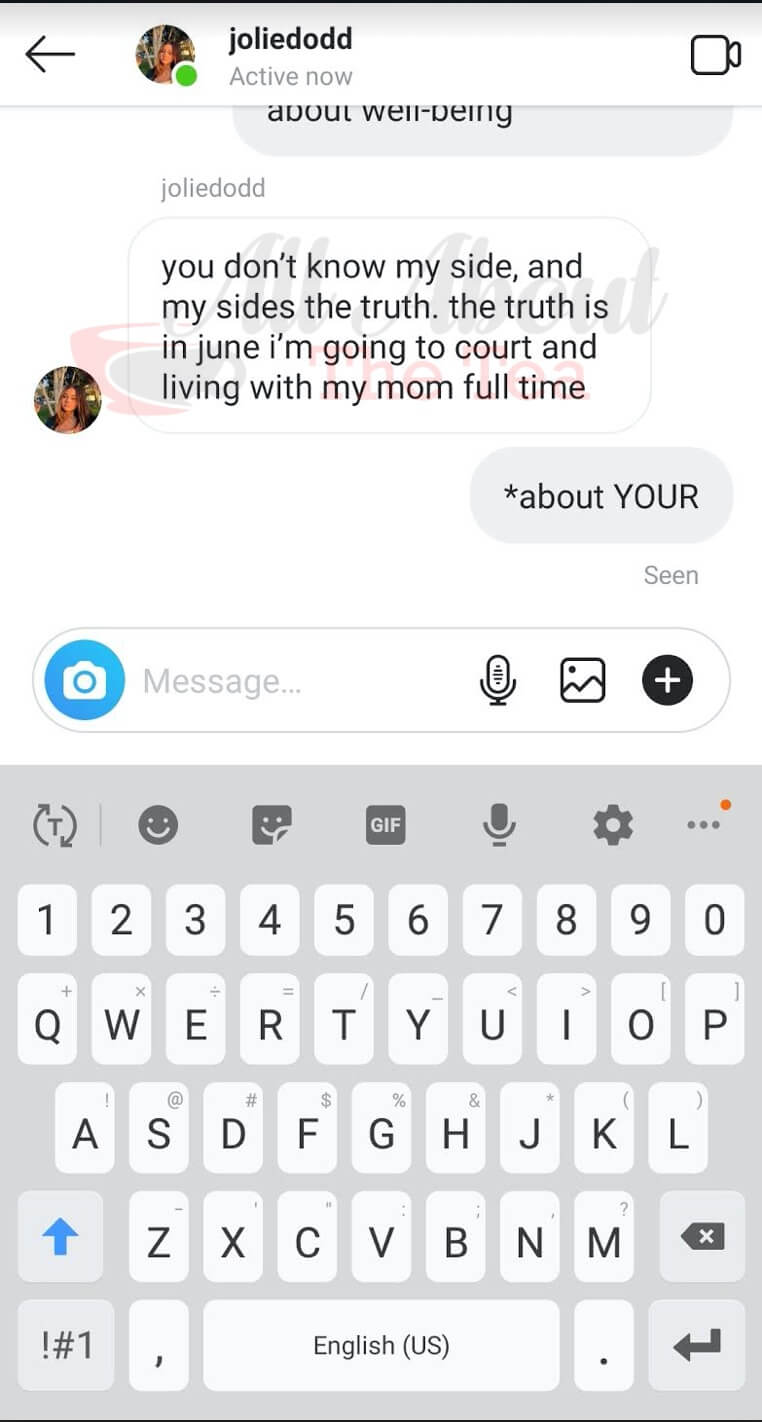Open more options with the plus icon
Screen dimensions: 762x1422
667,681
